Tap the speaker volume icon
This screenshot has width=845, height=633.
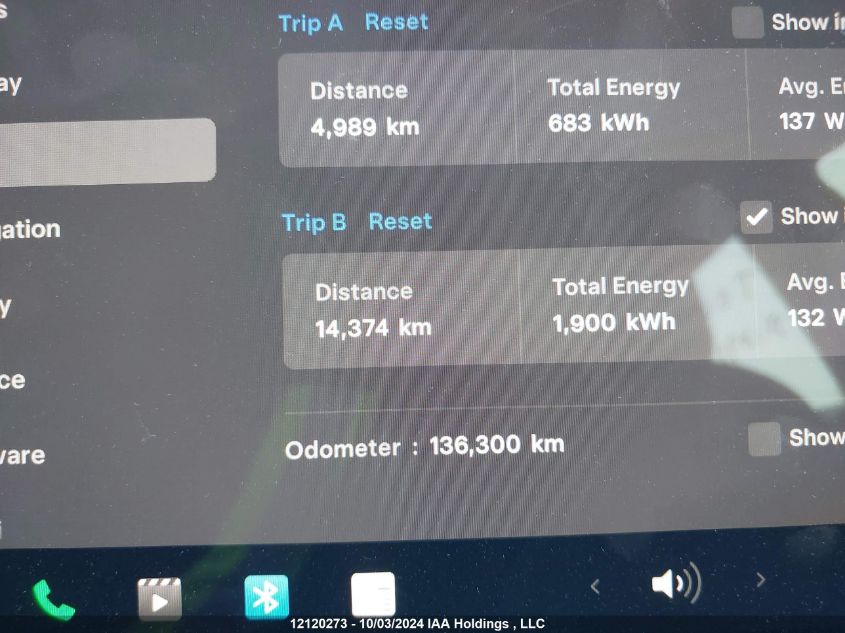click(x=676, y=583)
